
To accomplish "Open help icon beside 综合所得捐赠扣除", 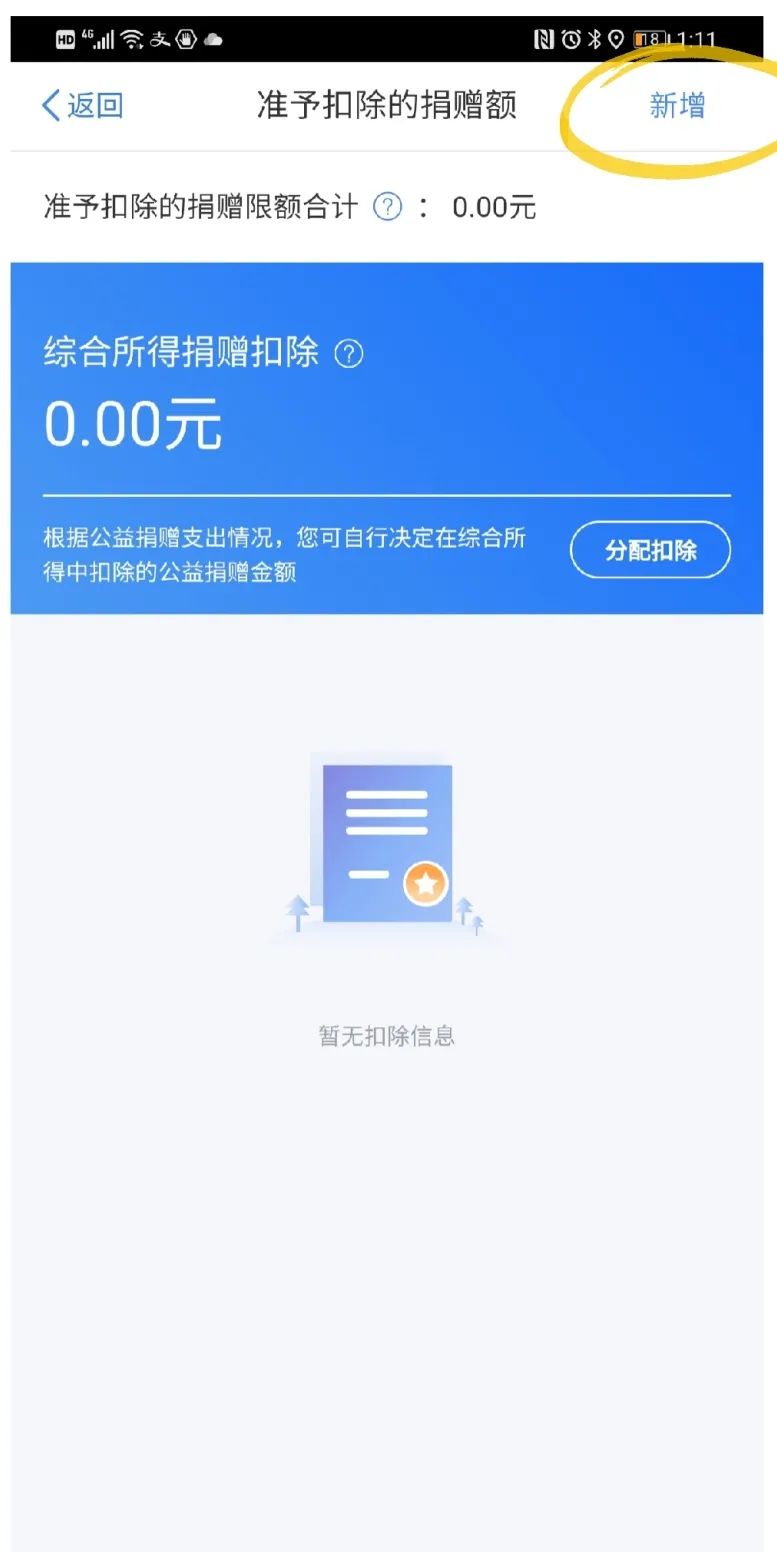I will coord(348,354).
